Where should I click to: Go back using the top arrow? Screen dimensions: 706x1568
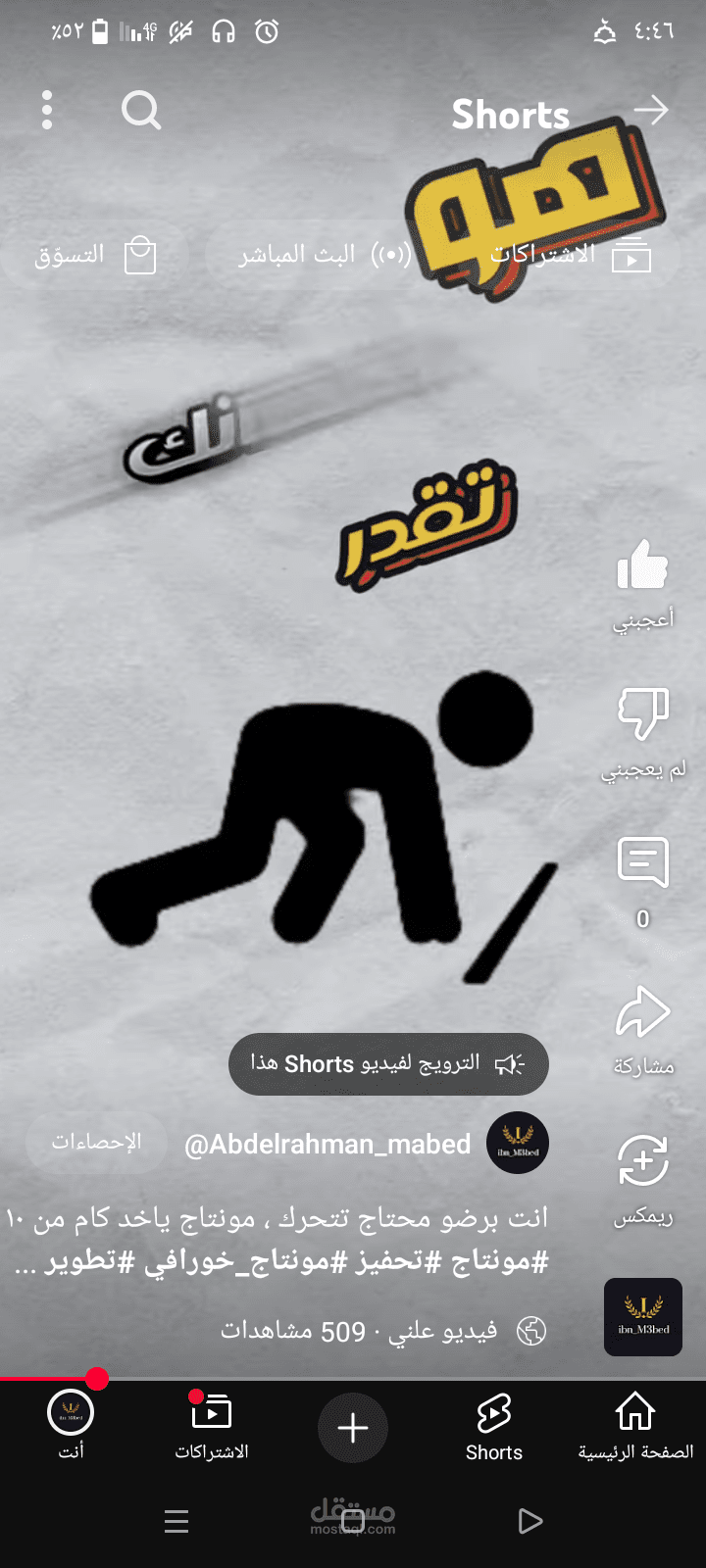click(x=651, y=111)
